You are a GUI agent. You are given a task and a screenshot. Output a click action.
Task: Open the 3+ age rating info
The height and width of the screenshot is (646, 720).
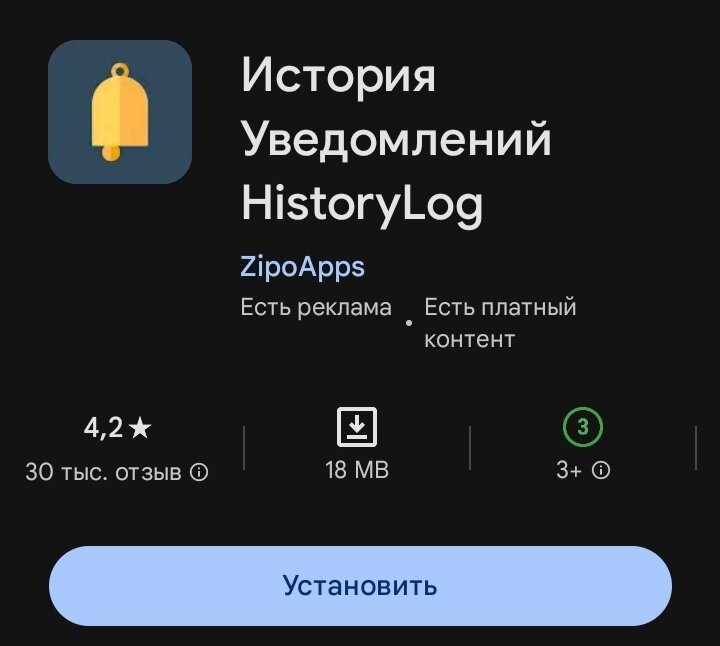point(601,470)
